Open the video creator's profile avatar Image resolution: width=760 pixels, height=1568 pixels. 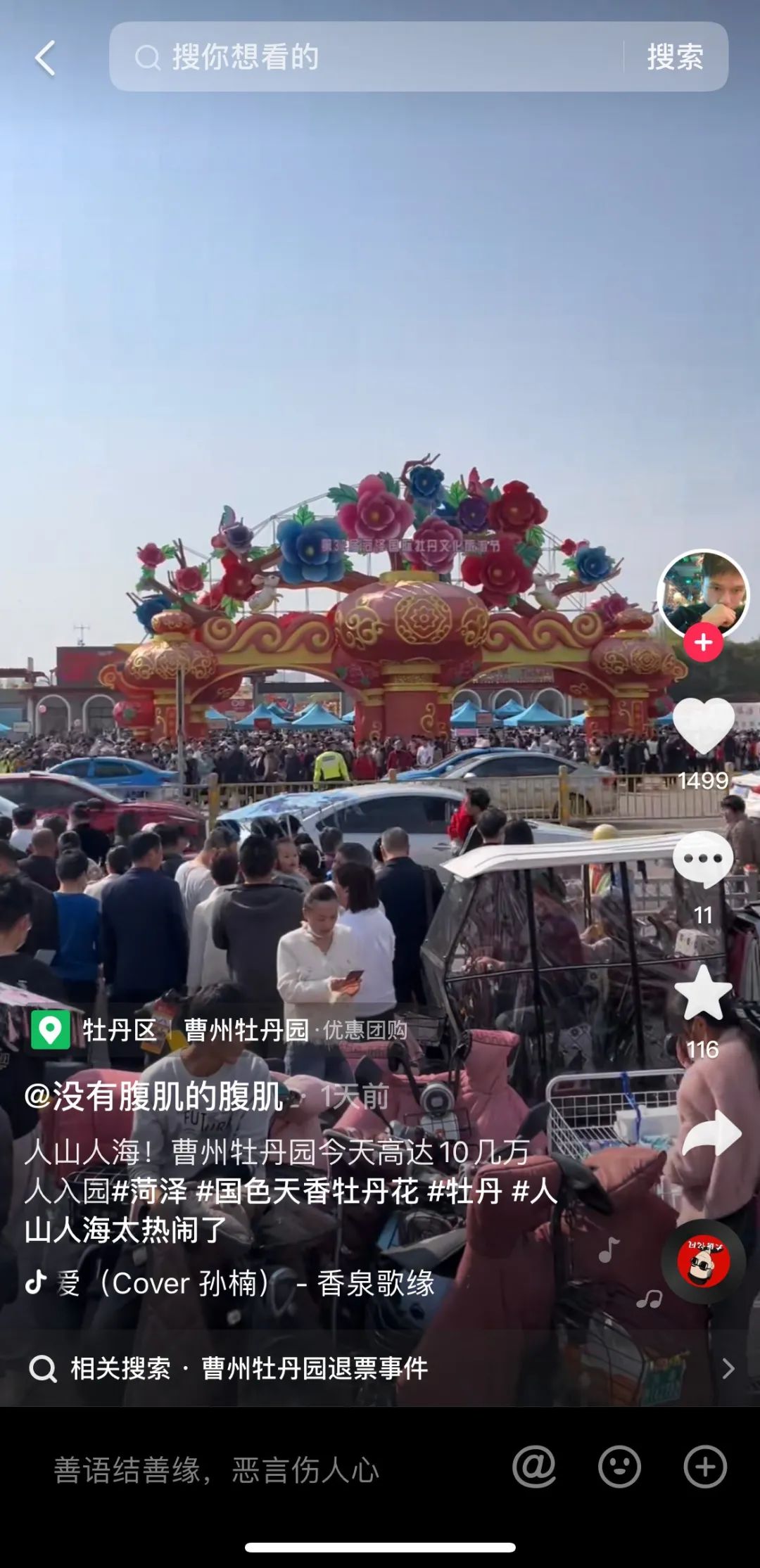(702, 594)
